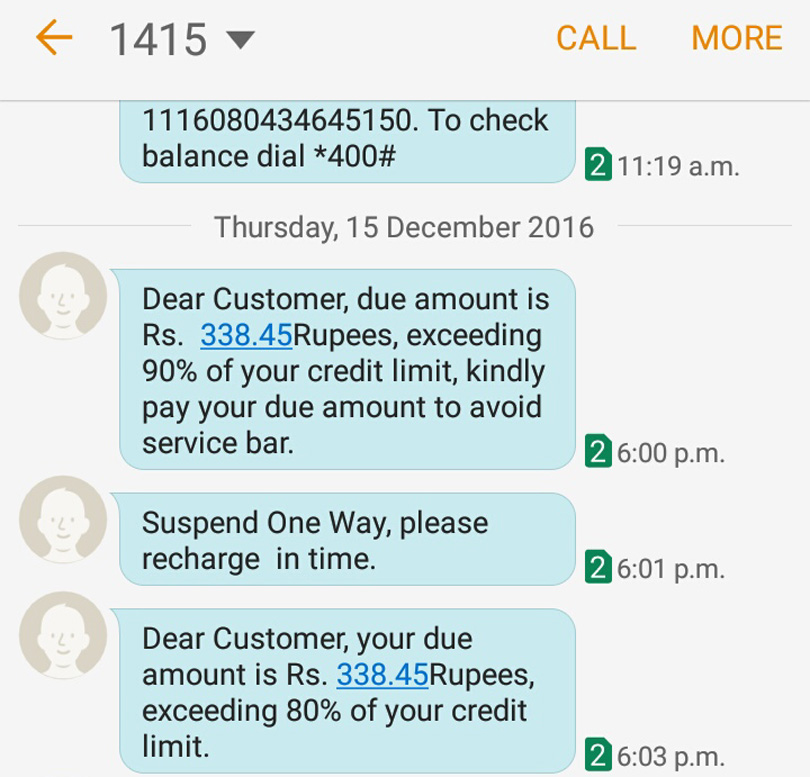Tap 338.45 link in the 90% limit message

[x=246, y=335]
